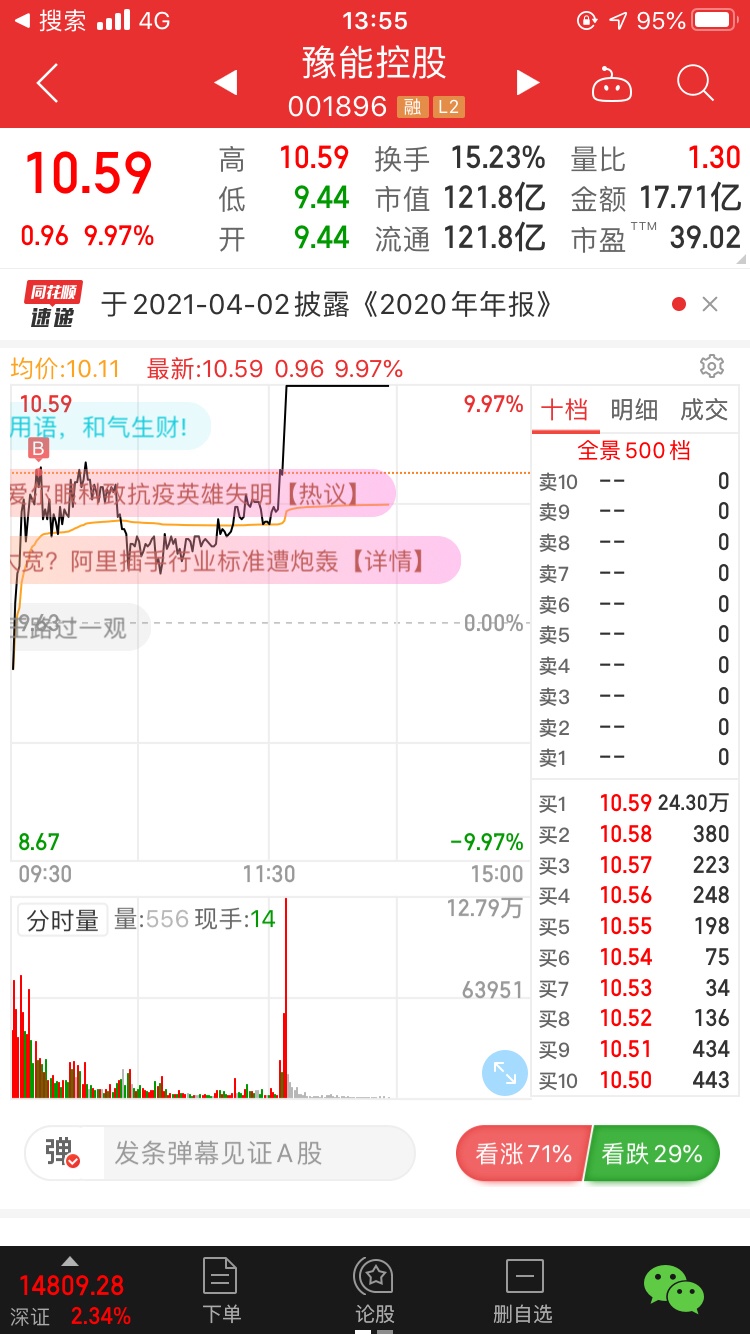The image size is (750, 1334).
Task: Expand chart to full screen
Action: pyautogui.click(x=504, y=1074)
